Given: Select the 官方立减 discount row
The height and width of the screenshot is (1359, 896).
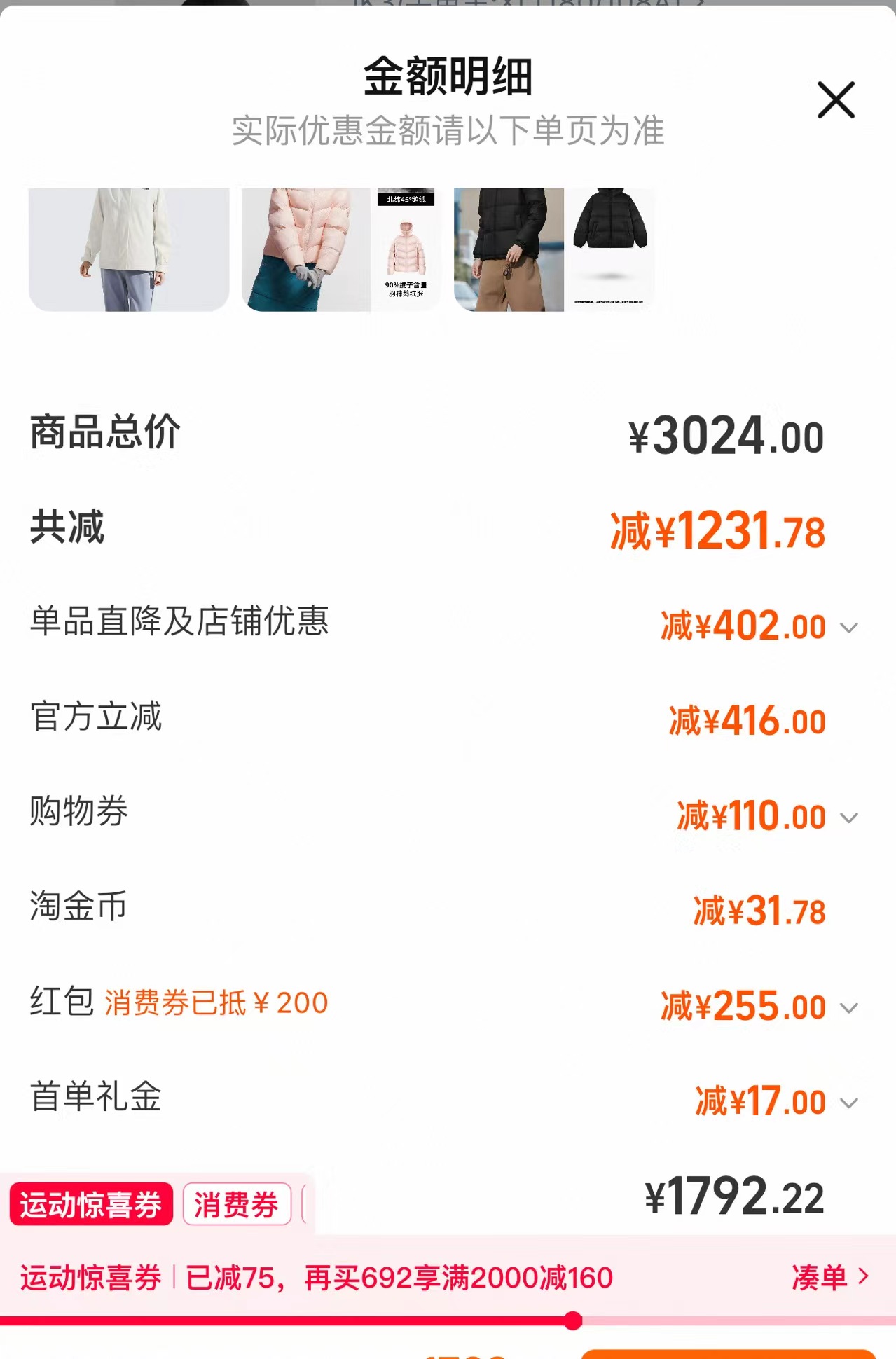Looking at the screenshot, I should point(448,719).
